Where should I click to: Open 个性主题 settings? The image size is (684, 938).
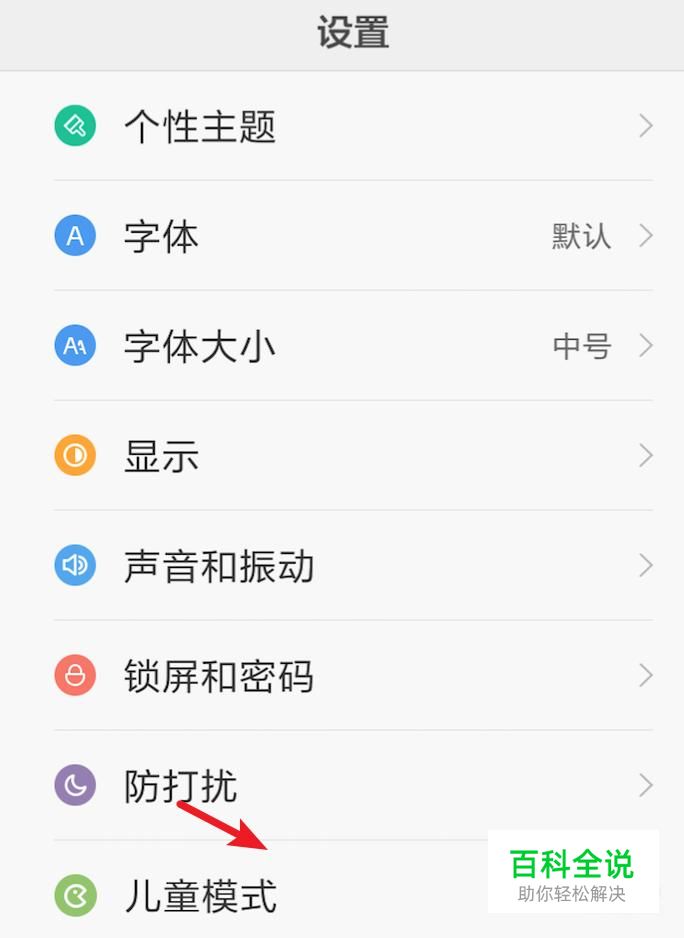coord(200,127)
